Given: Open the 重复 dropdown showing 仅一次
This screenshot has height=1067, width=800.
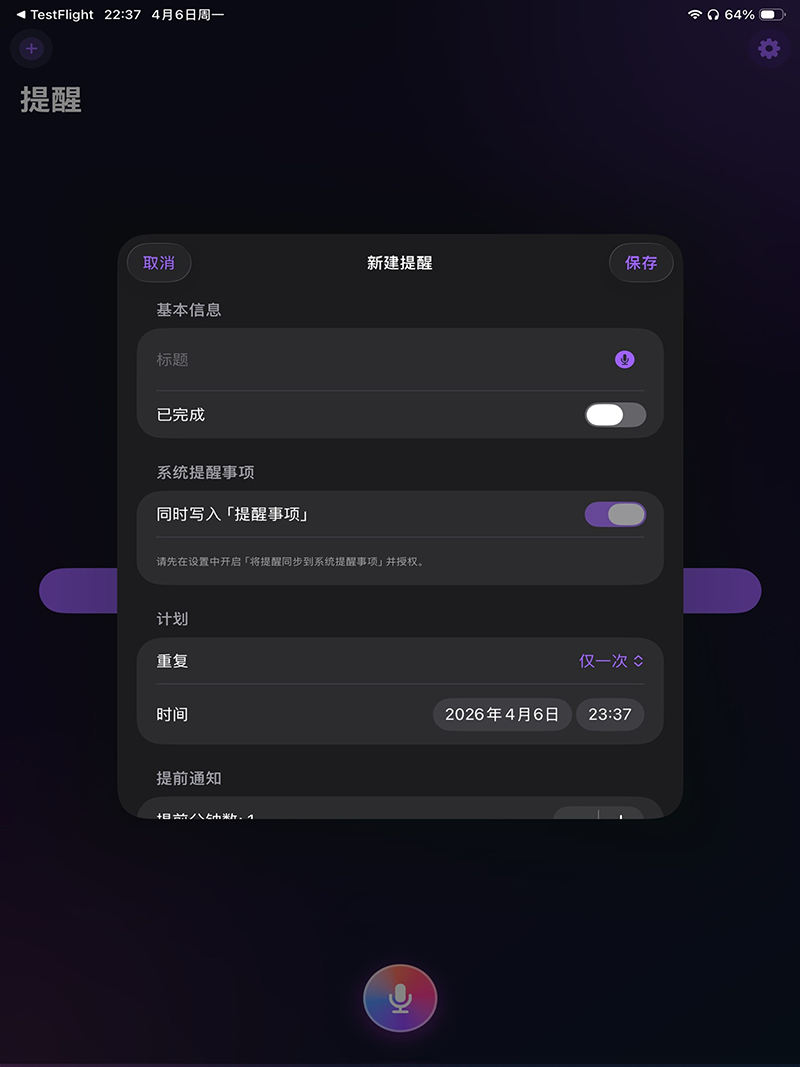Looking at the screenshot, I should (611, 661).
